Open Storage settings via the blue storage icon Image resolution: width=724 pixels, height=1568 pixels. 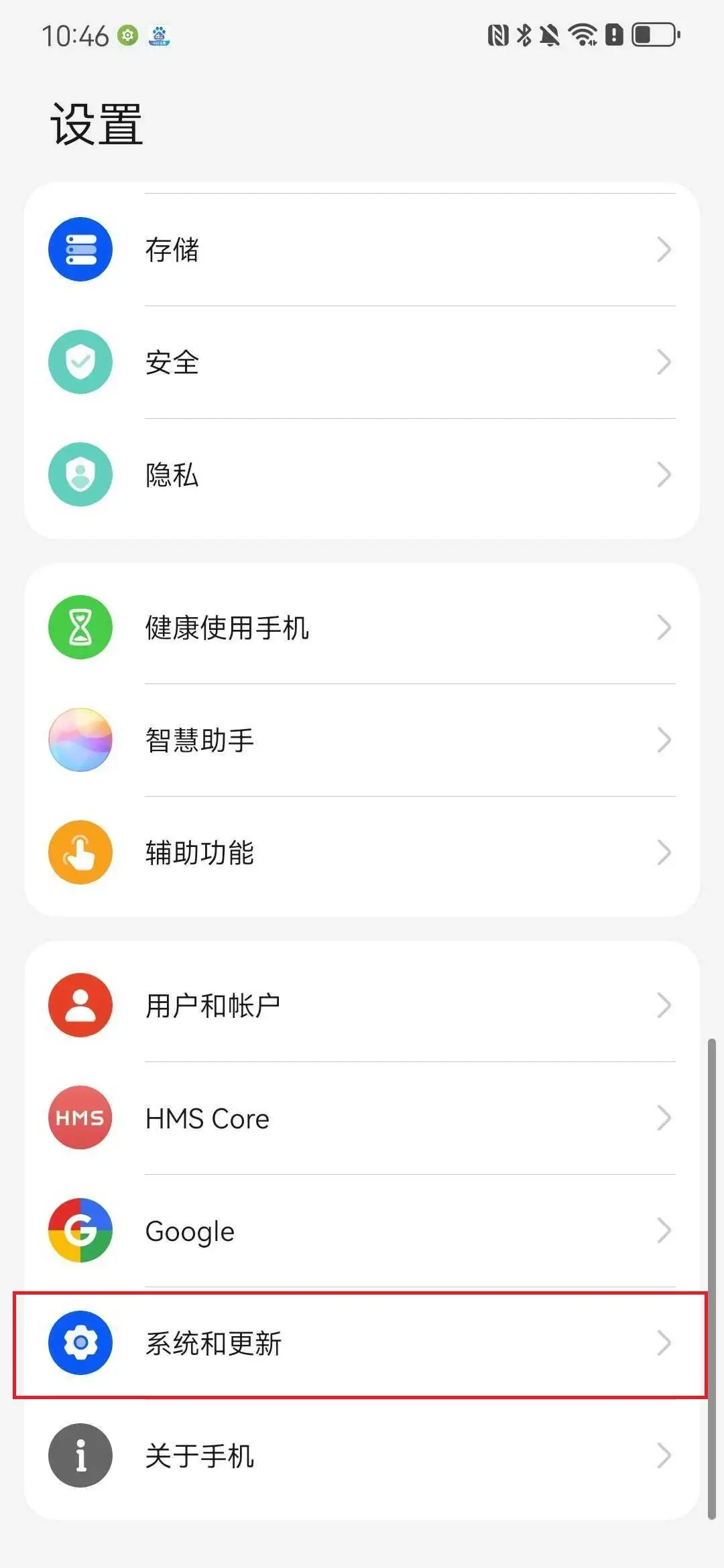(80, 249)
